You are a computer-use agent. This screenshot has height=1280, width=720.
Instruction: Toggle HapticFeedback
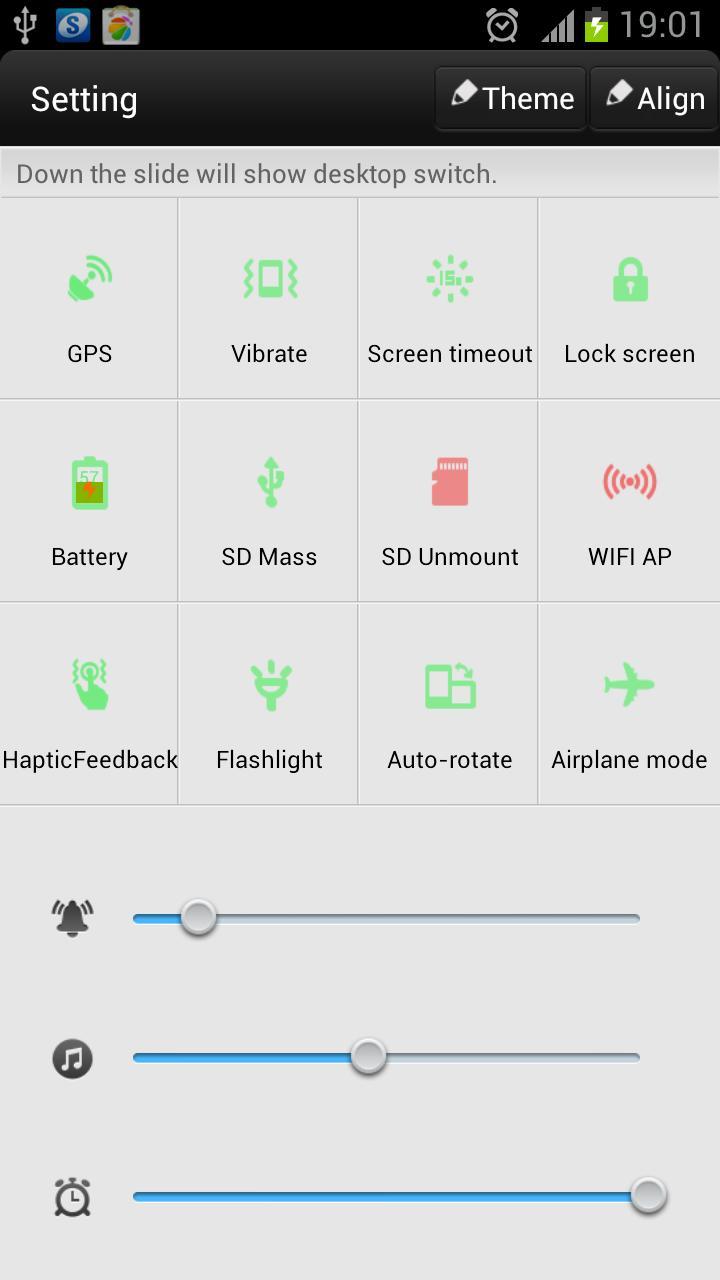point(89,704)
